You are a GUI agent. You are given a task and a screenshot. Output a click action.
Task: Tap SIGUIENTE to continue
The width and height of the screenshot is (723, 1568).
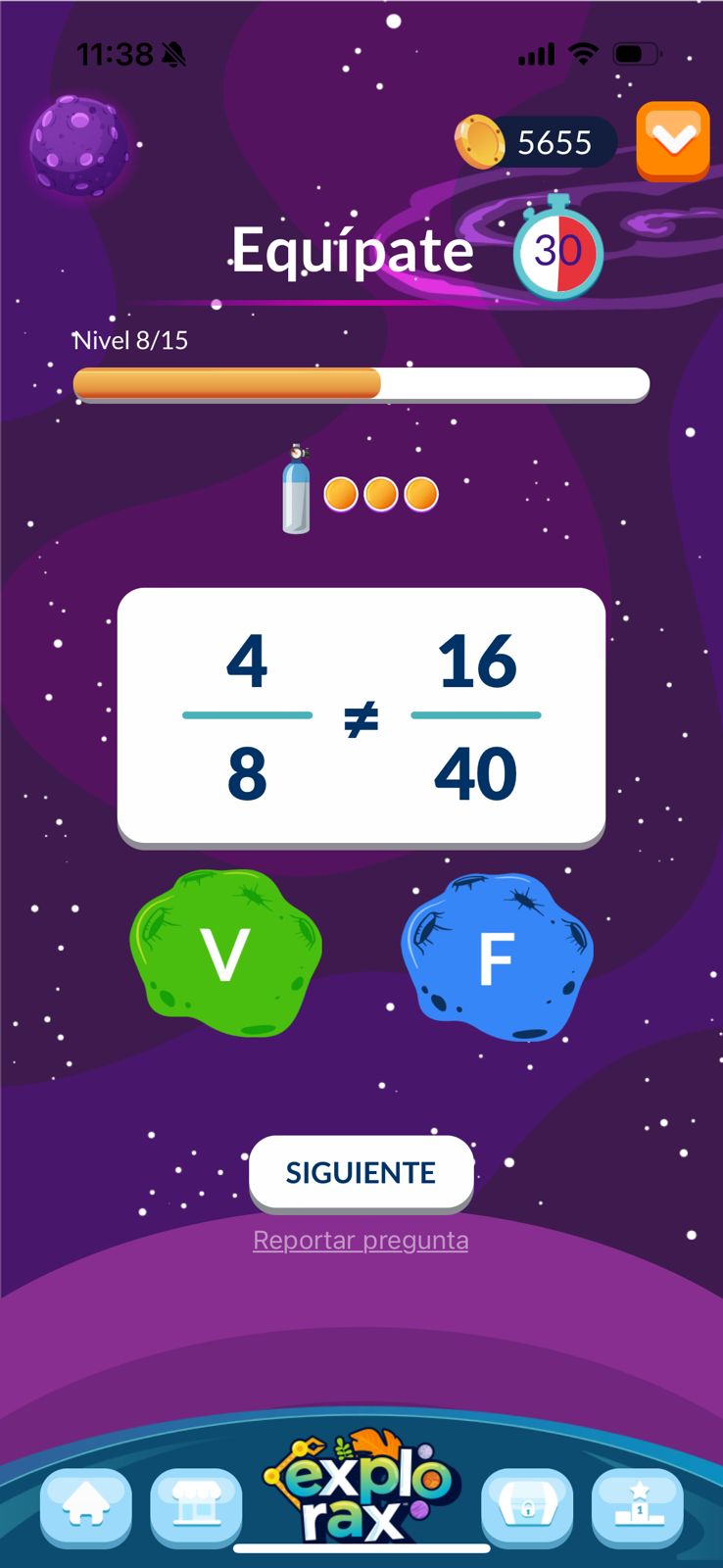coord(361,1172)
